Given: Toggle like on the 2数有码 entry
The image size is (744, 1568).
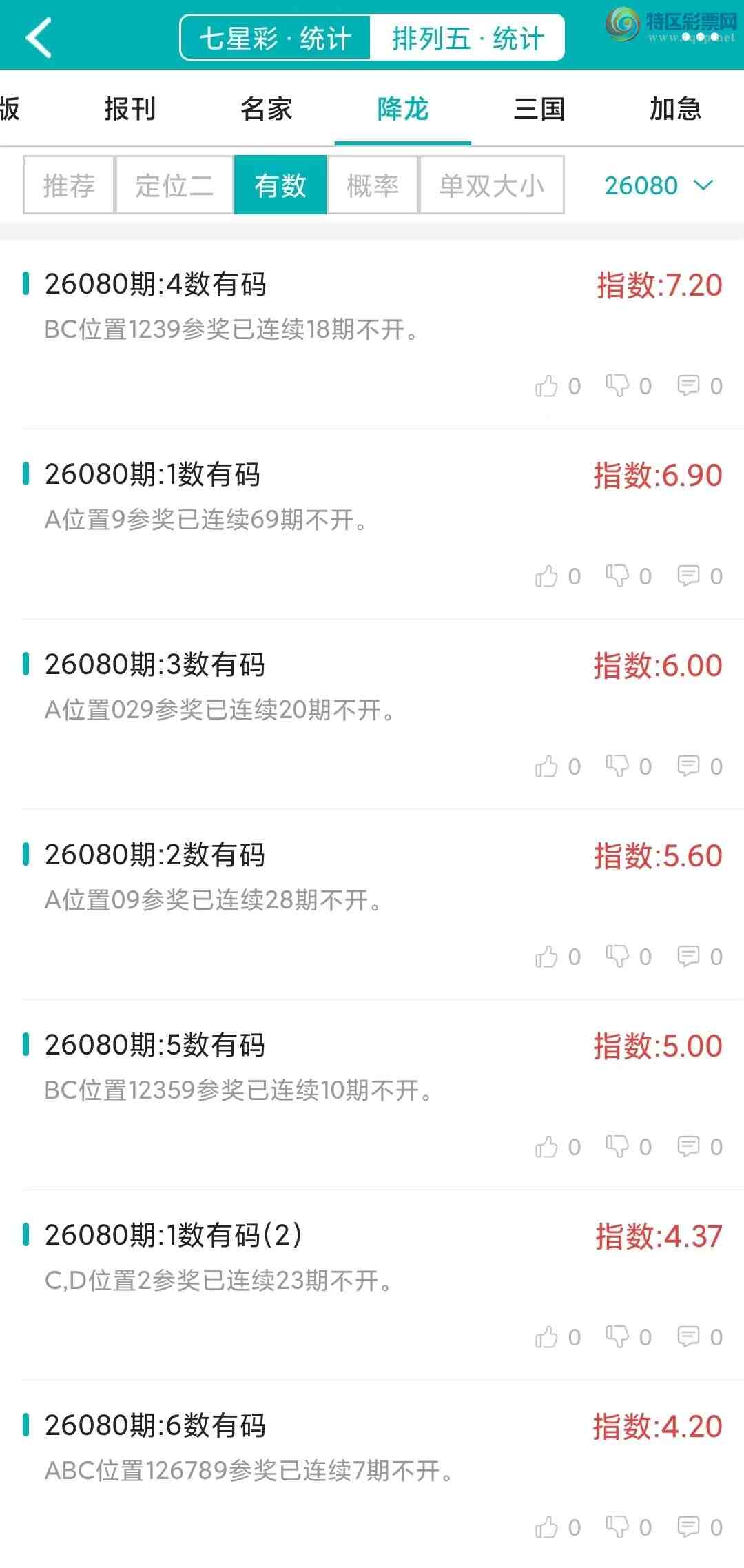Looking at the screenshot, I should click(548, 956).
